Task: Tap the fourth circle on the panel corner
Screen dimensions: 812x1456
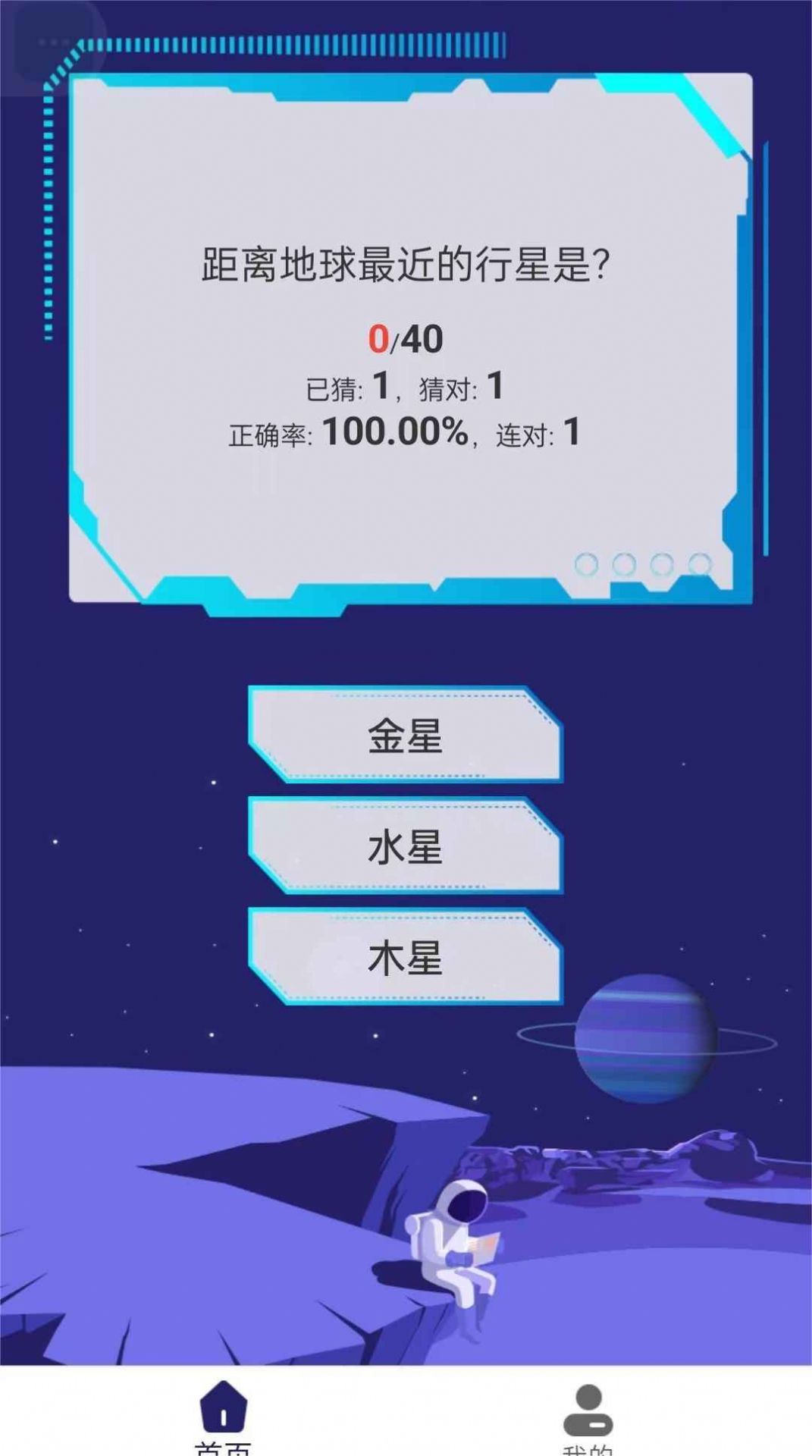Action: pyautogui.click(x=699, y=563)
